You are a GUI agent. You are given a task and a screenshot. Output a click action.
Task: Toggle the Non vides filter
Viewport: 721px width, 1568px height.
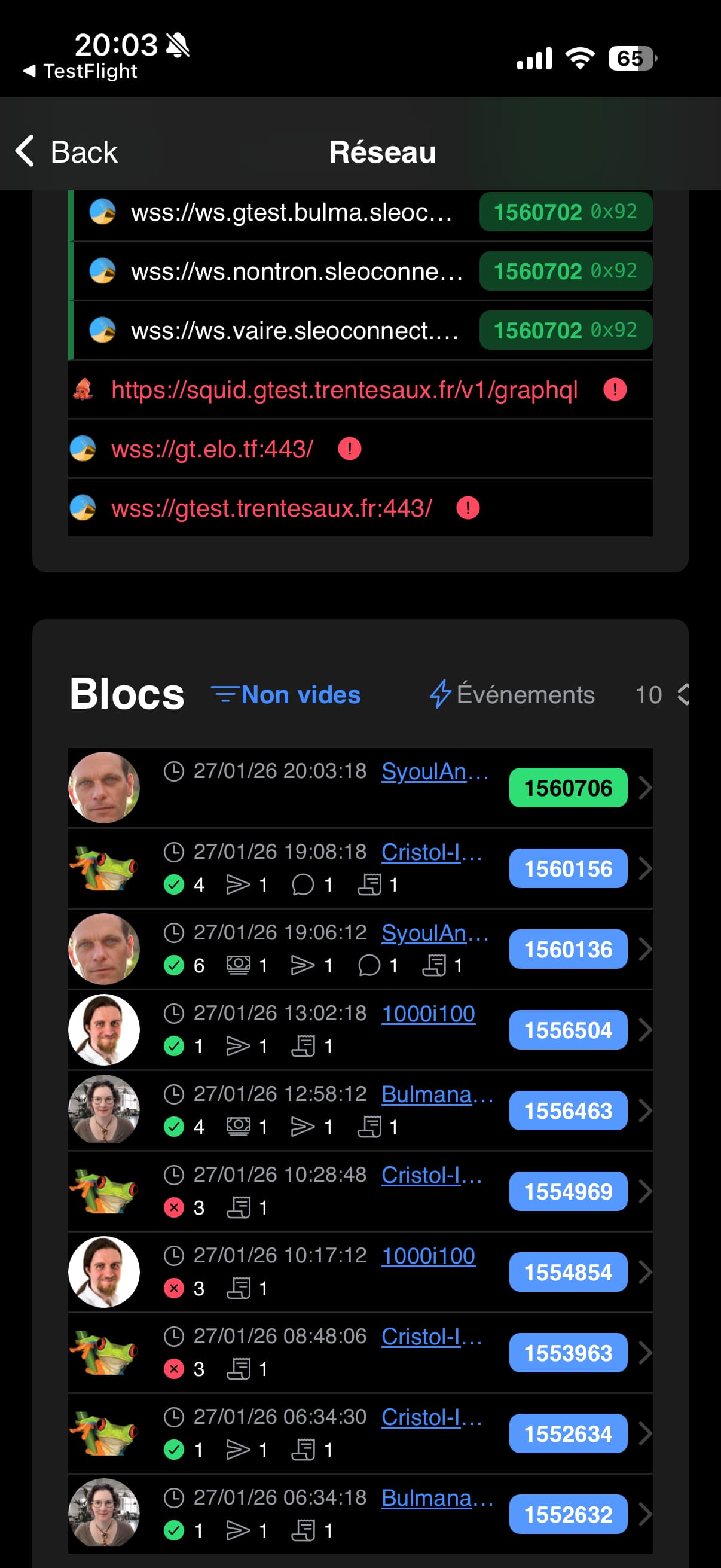286,694
